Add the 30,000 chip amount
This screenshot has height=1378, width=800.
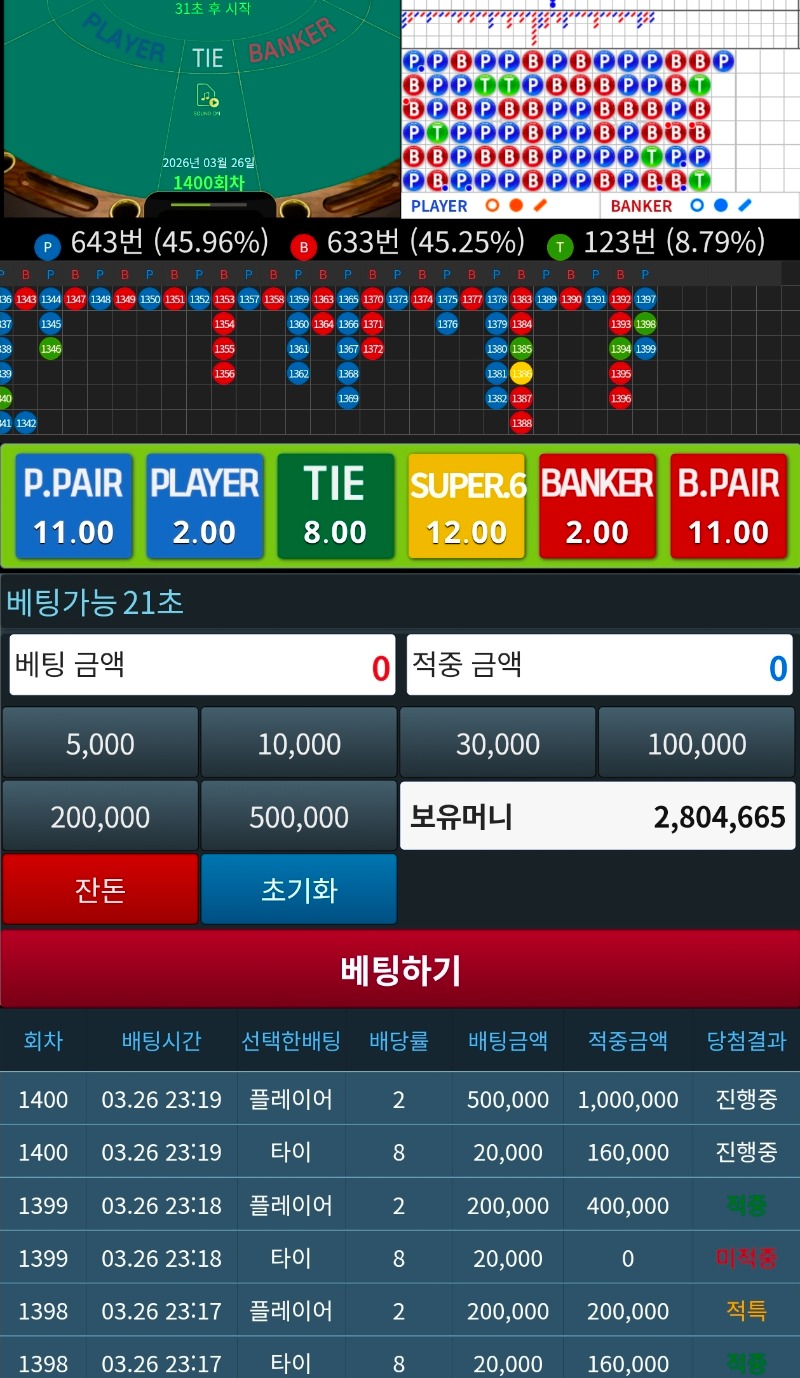(498, 743)
